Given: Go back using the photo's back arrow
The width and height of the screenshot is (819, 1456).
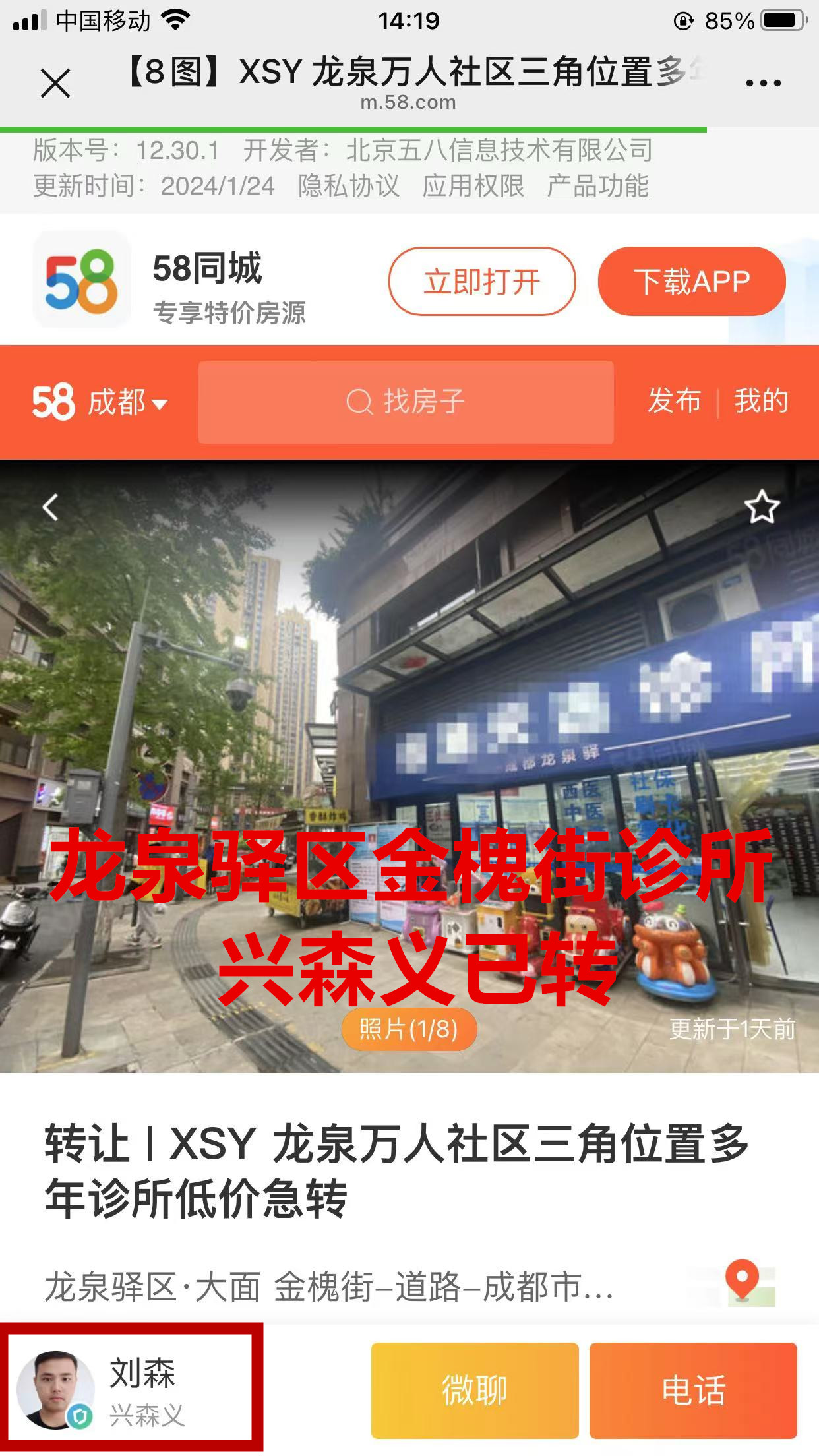Looking at the screenshot, I should 51,507.
